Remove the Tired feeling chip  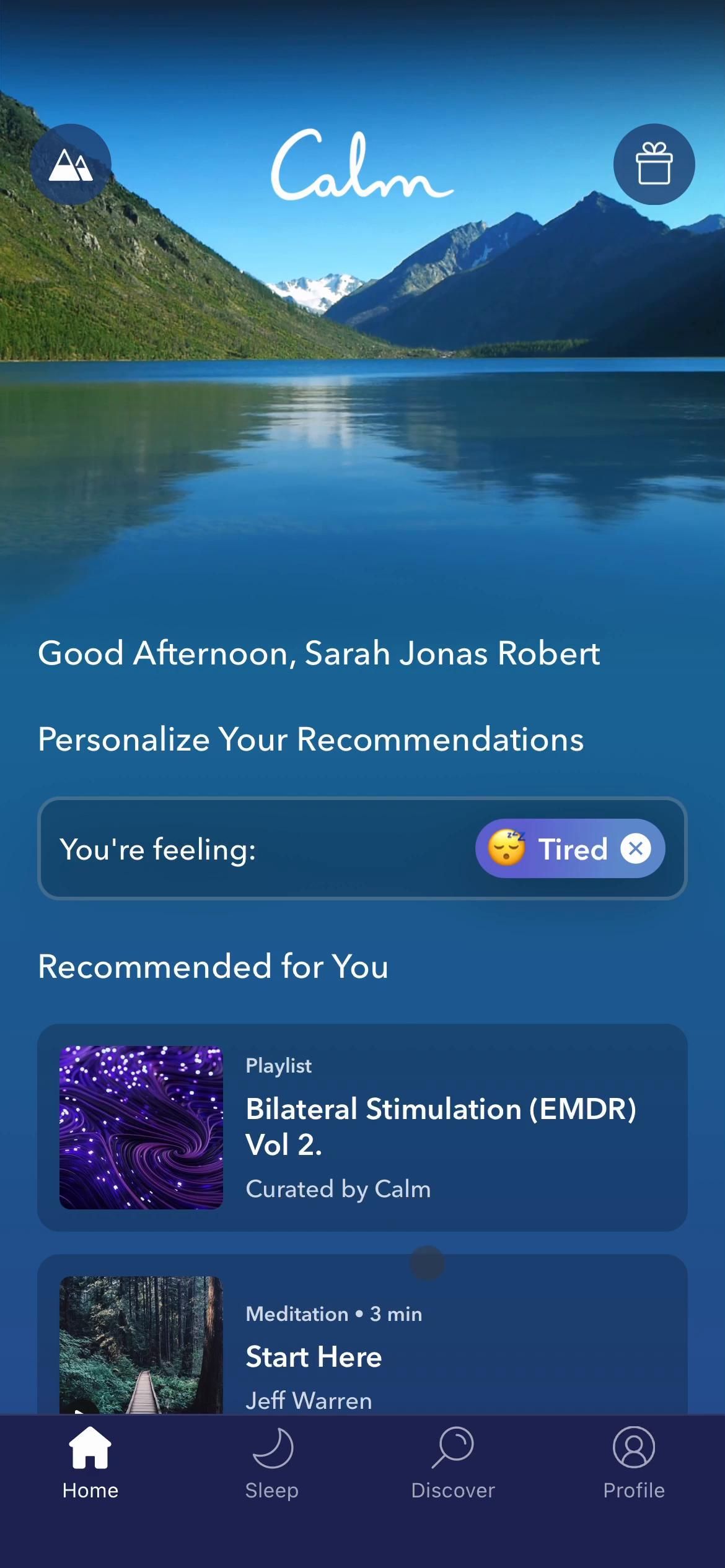point(635,848)
